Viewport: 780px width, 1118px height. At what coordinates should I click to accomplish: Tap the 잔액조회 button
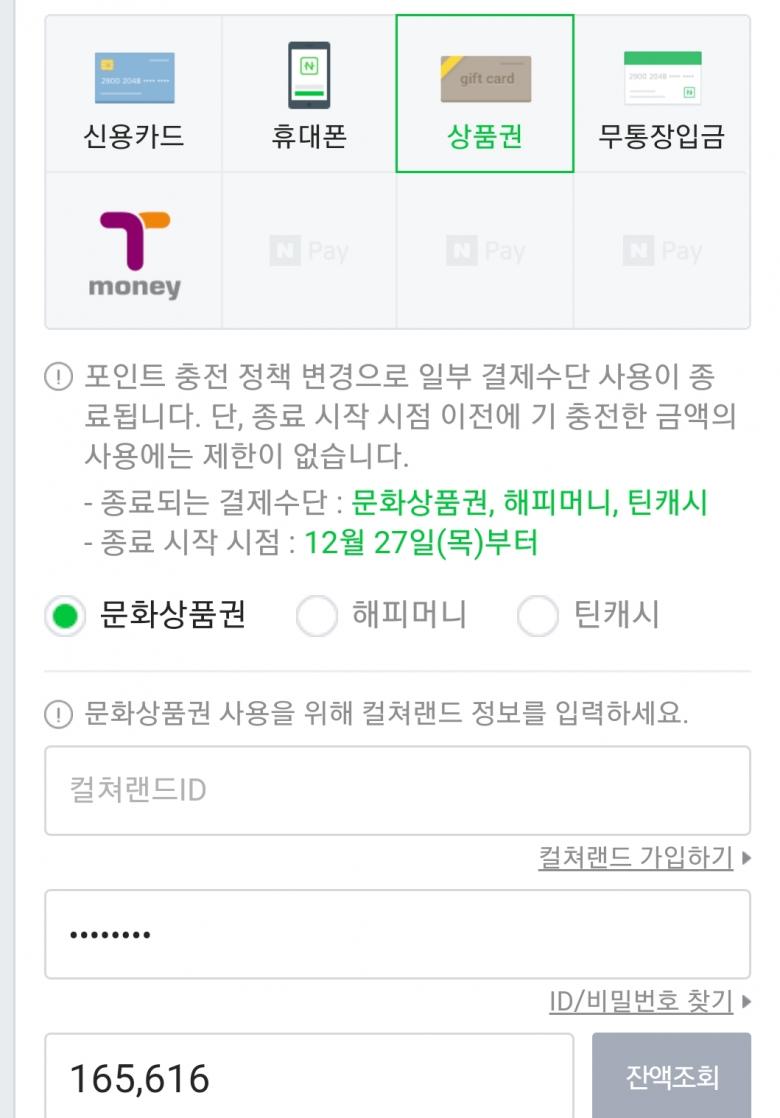[671, 1077]
